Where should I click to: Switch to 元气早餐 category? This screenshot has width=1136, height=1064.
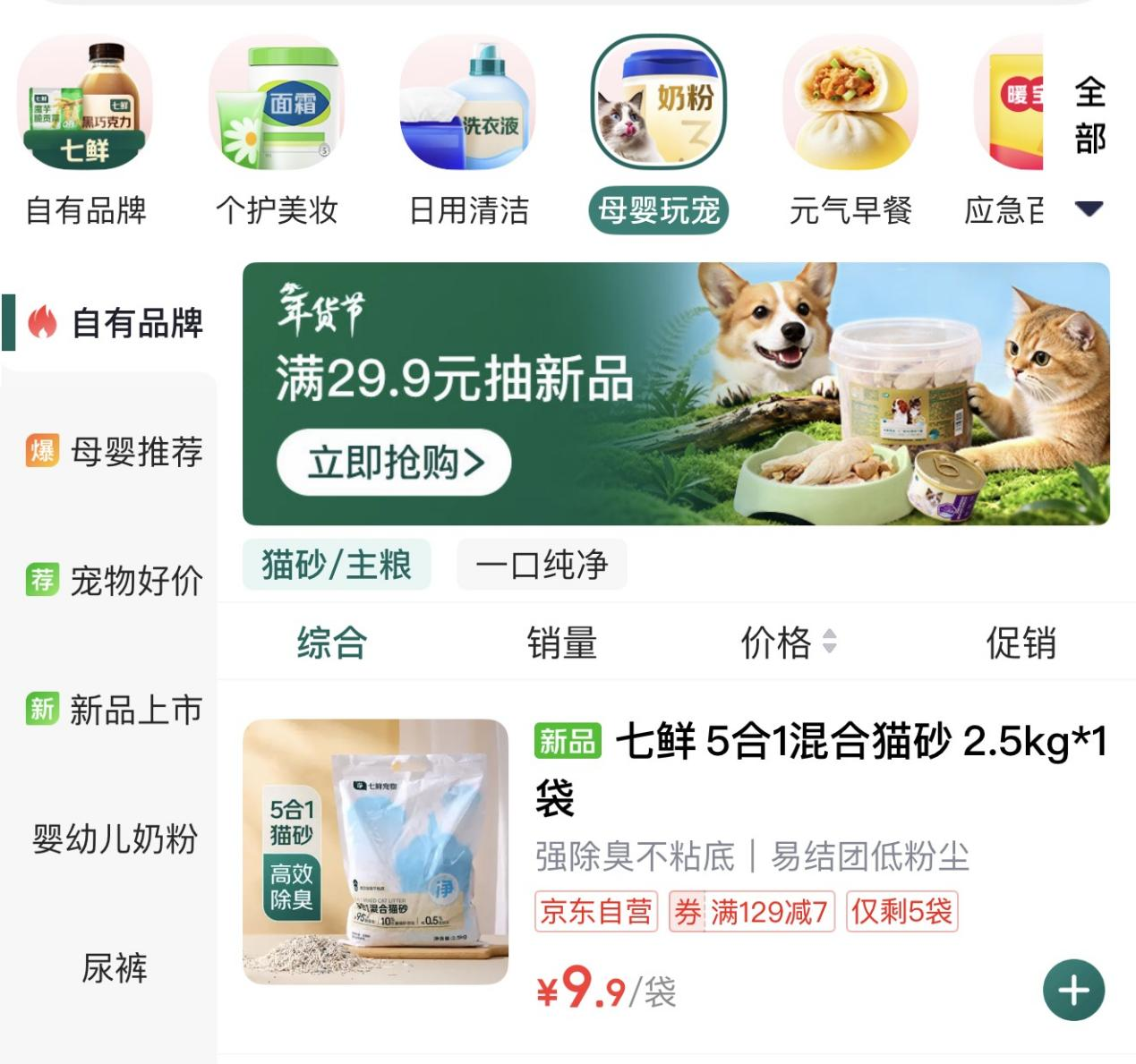tap(850, 134)
